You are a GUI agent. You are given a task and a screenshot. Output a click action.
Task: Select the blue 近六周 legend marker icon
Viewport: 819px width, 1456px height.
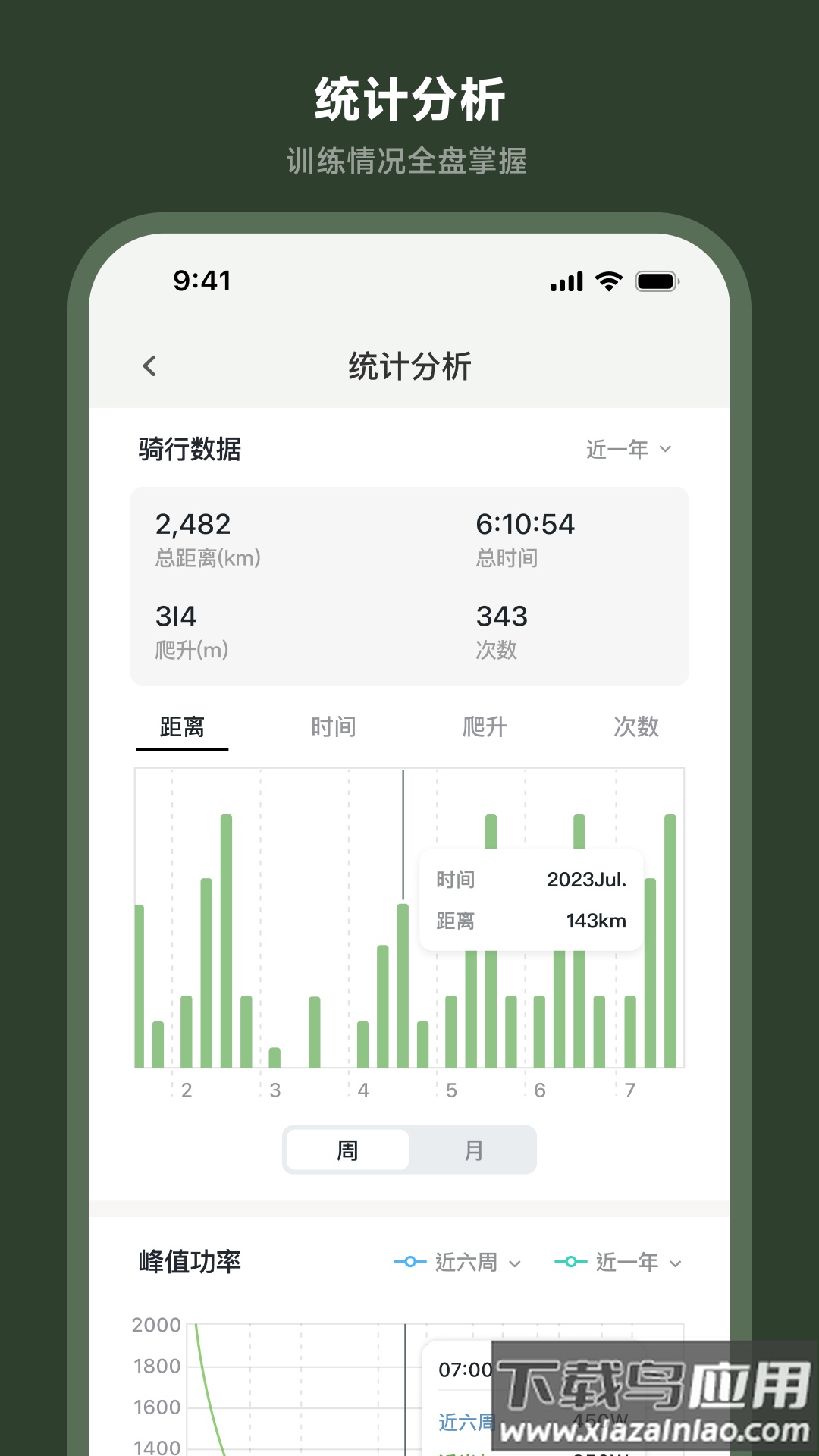(x=409, y=1262)
